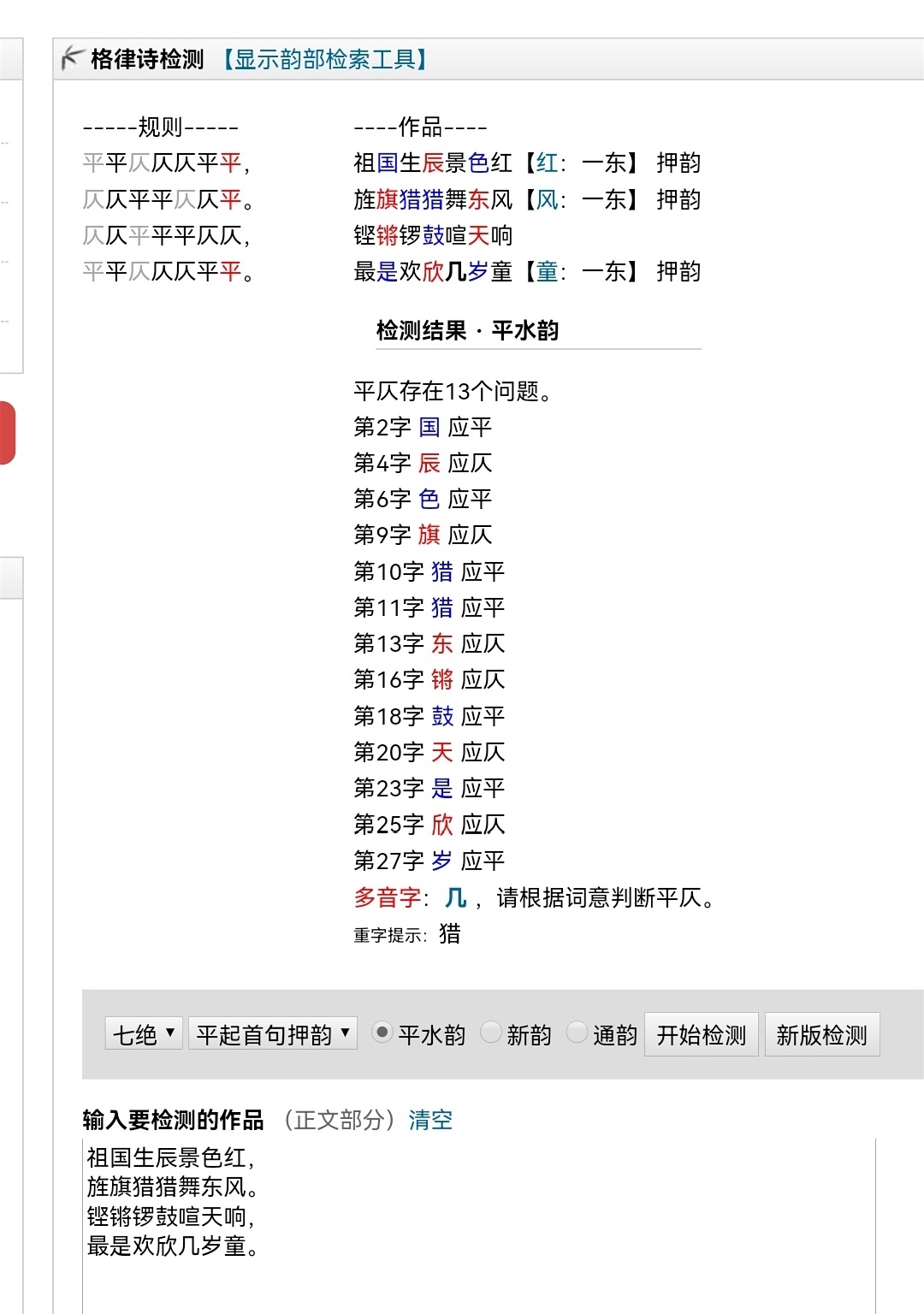Open the 平起首句押韵 pattern dropdown
Screen dimensions: 924x1314
coord(273,1034)
